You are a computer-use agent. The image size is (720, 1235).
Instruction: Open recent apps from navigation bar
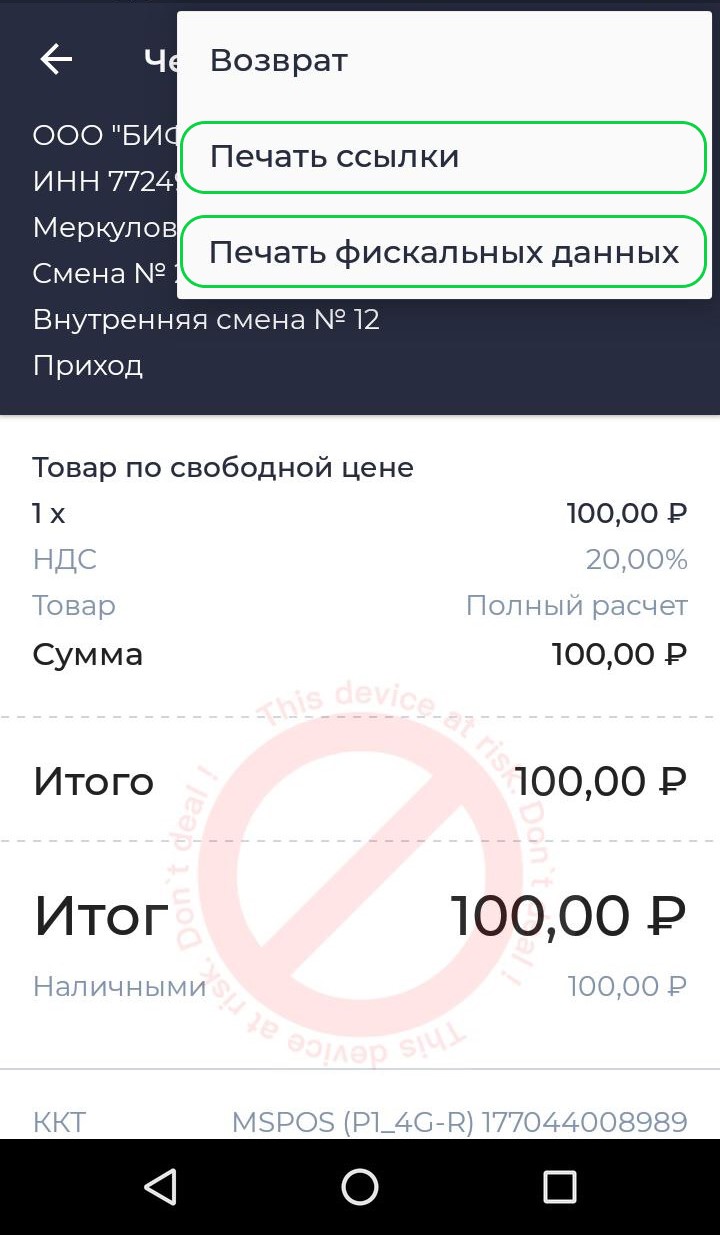(560, 1187)
